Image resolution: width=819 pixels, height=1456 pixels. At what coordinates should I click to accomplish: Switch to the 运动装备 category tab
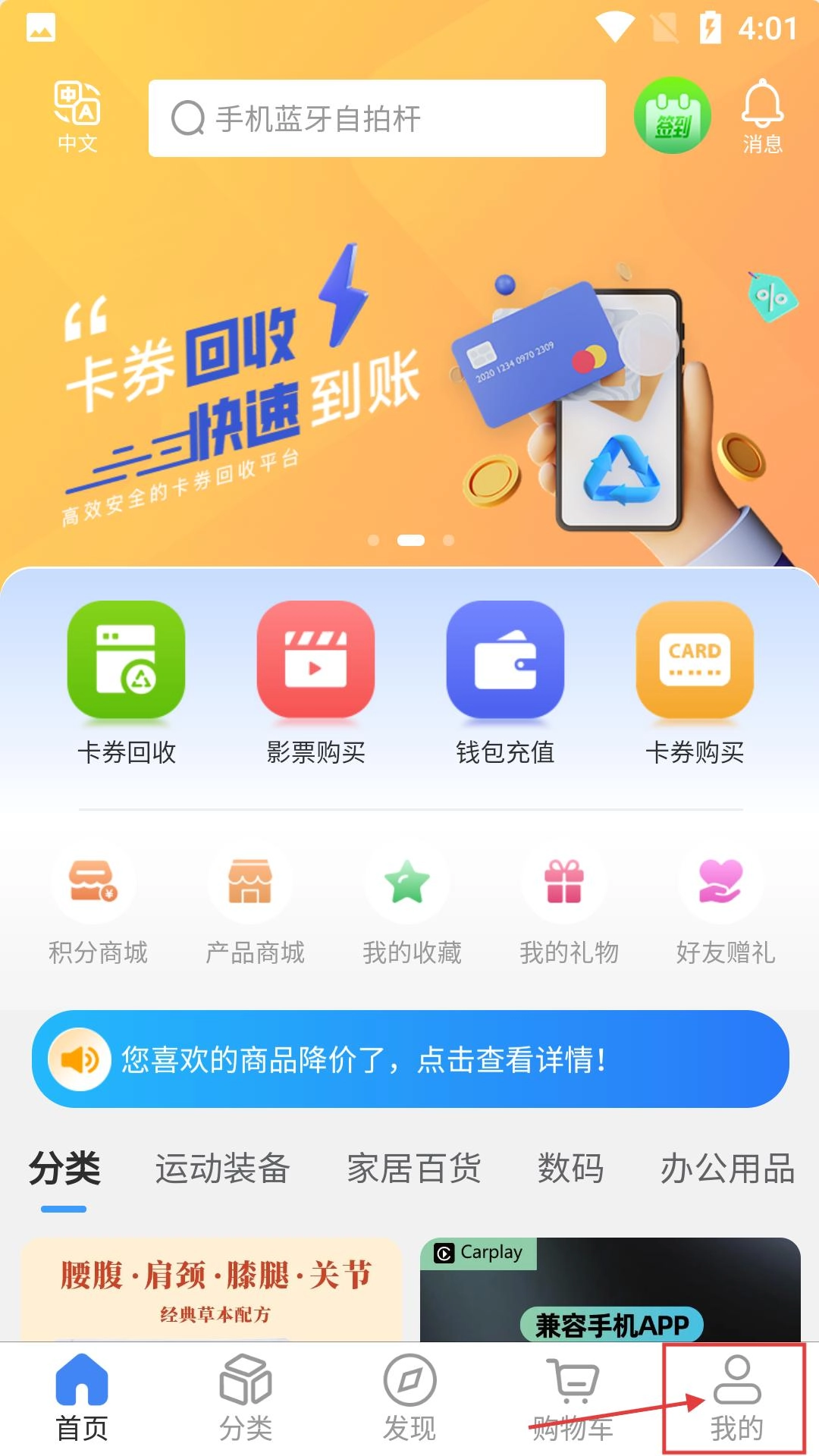pos(222,1168)
